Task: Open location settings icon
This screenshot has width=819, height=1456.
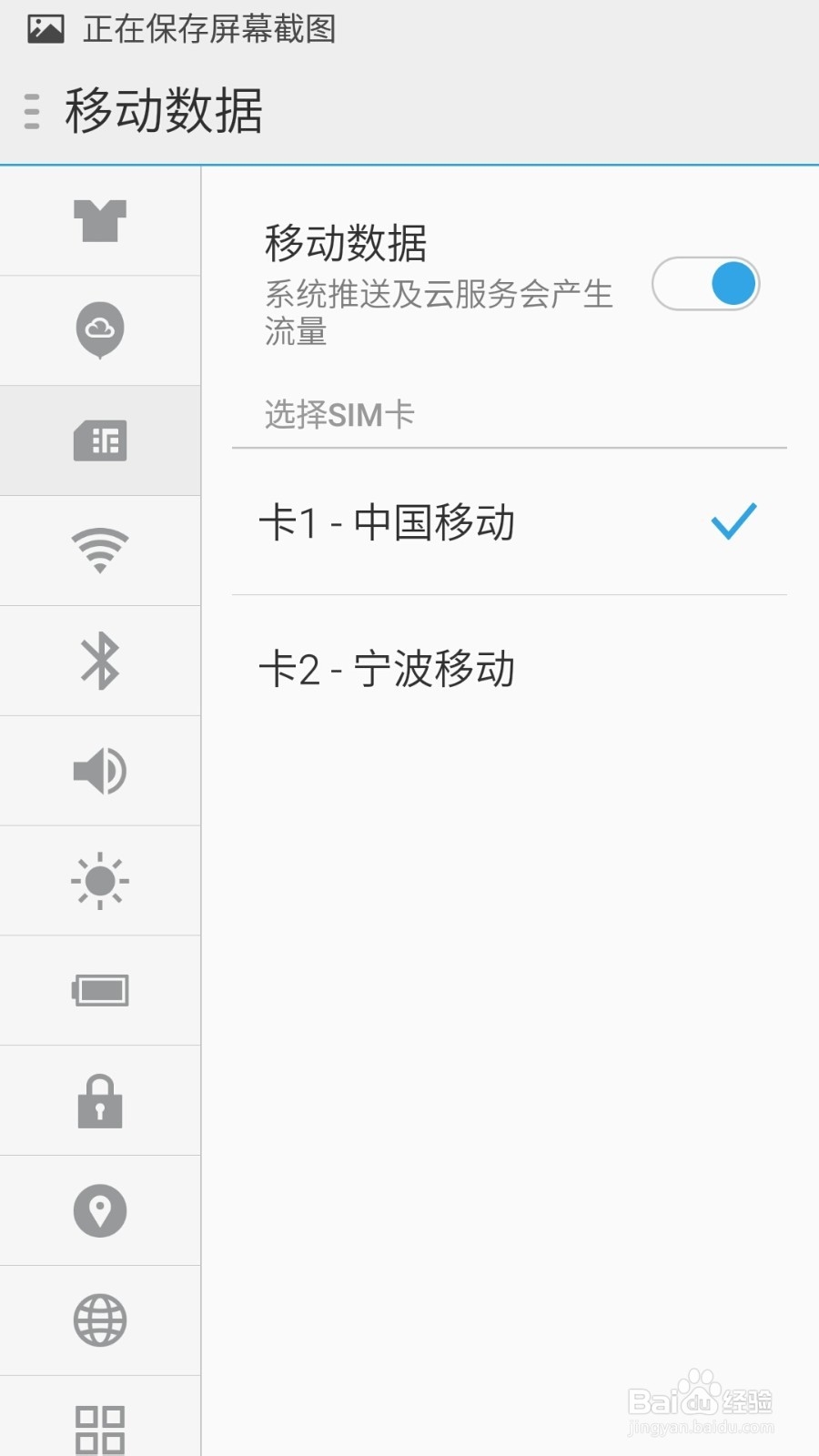Action: (100, 1210)
